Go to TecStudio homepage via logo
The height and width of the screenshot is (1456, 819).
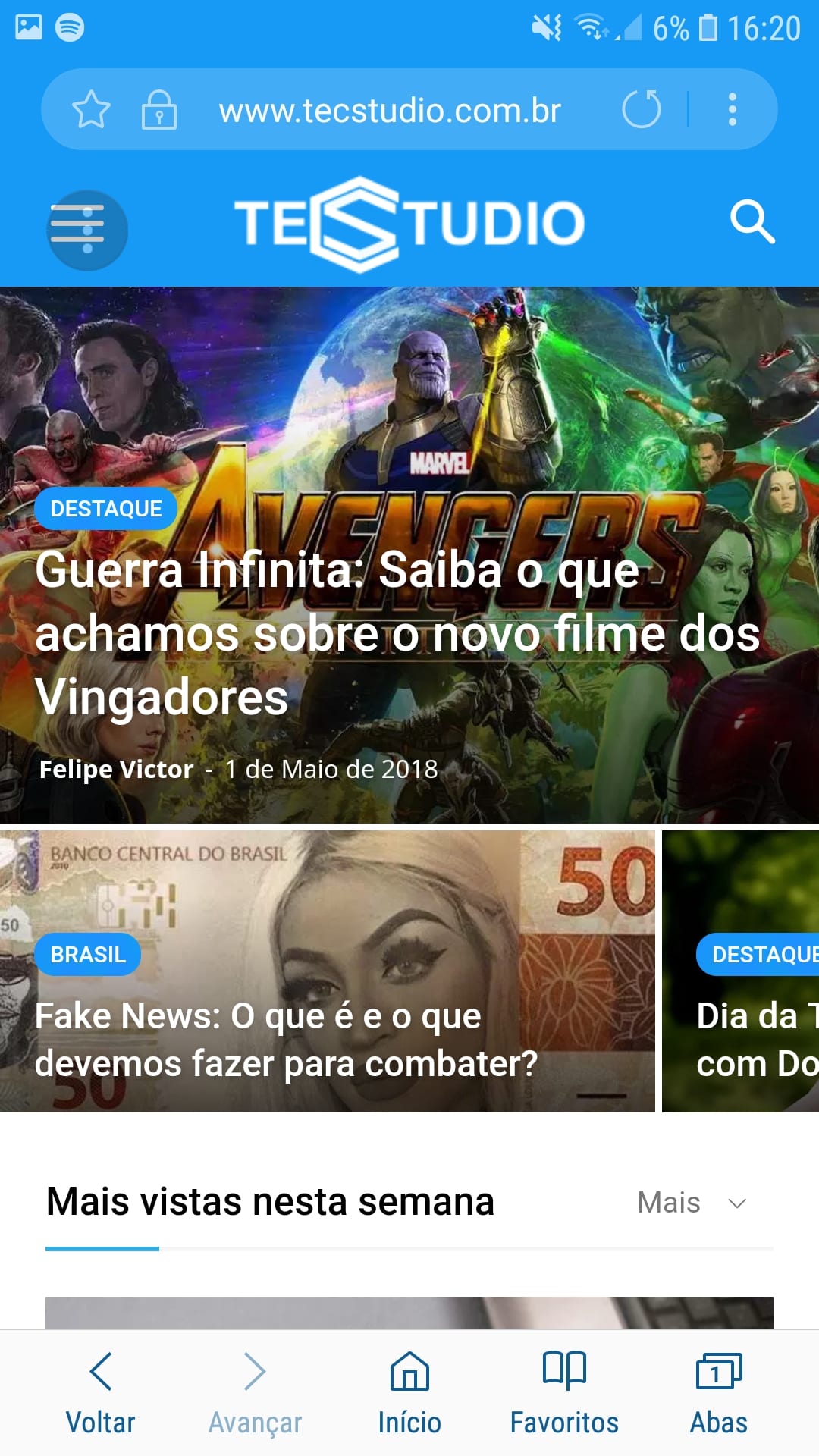409,224
